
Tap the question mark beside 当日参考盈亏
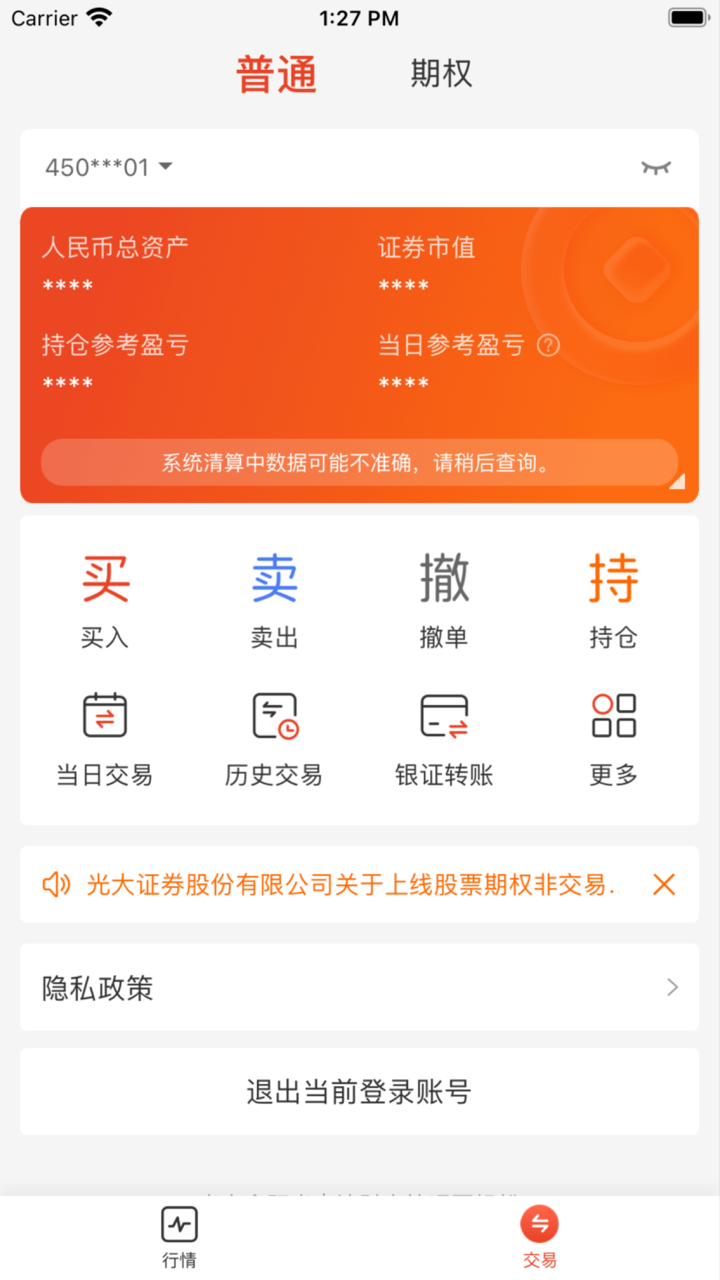pyautogui.click(x=548, y=346)
